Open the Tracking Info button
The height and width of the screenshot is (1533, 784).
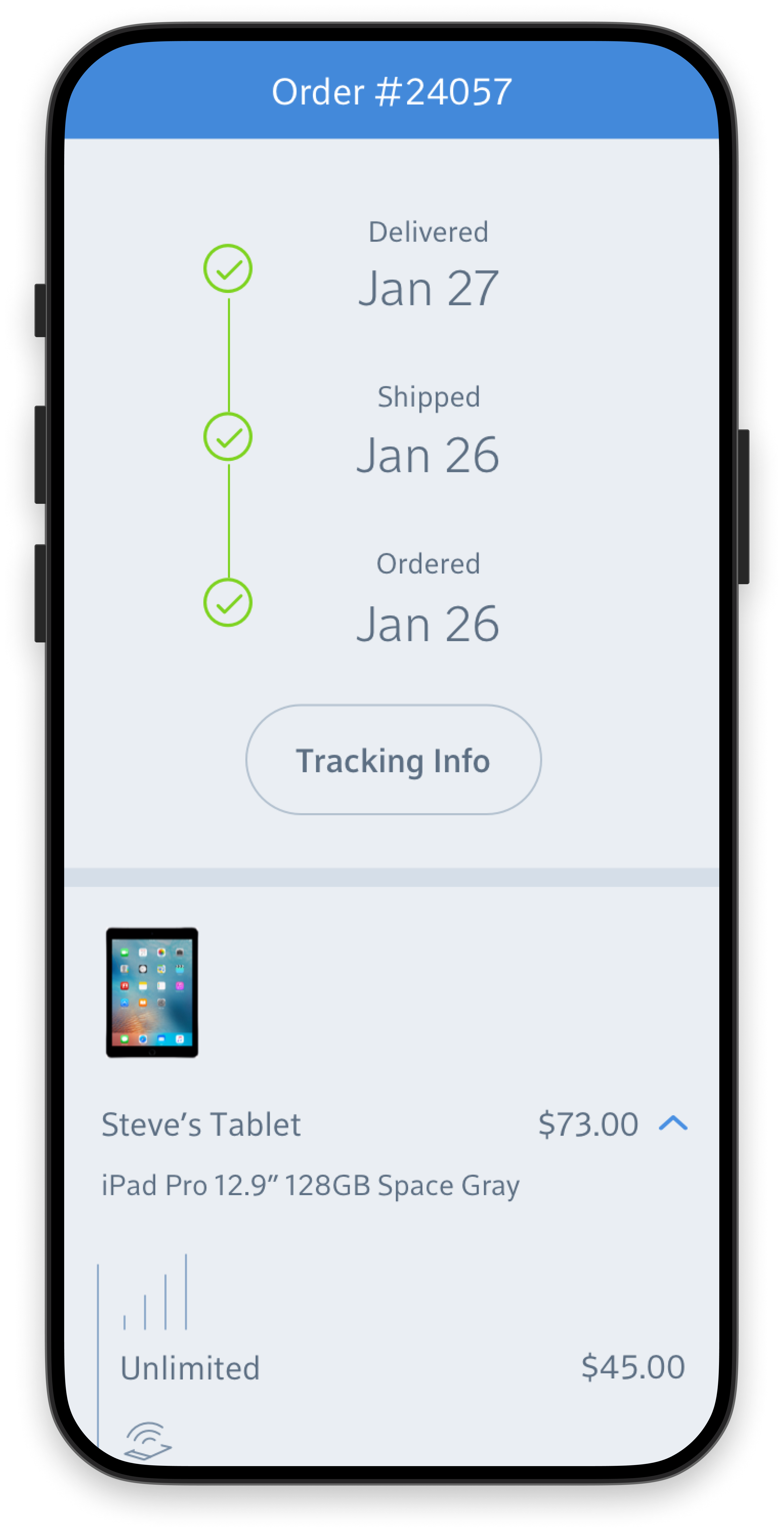393,759
